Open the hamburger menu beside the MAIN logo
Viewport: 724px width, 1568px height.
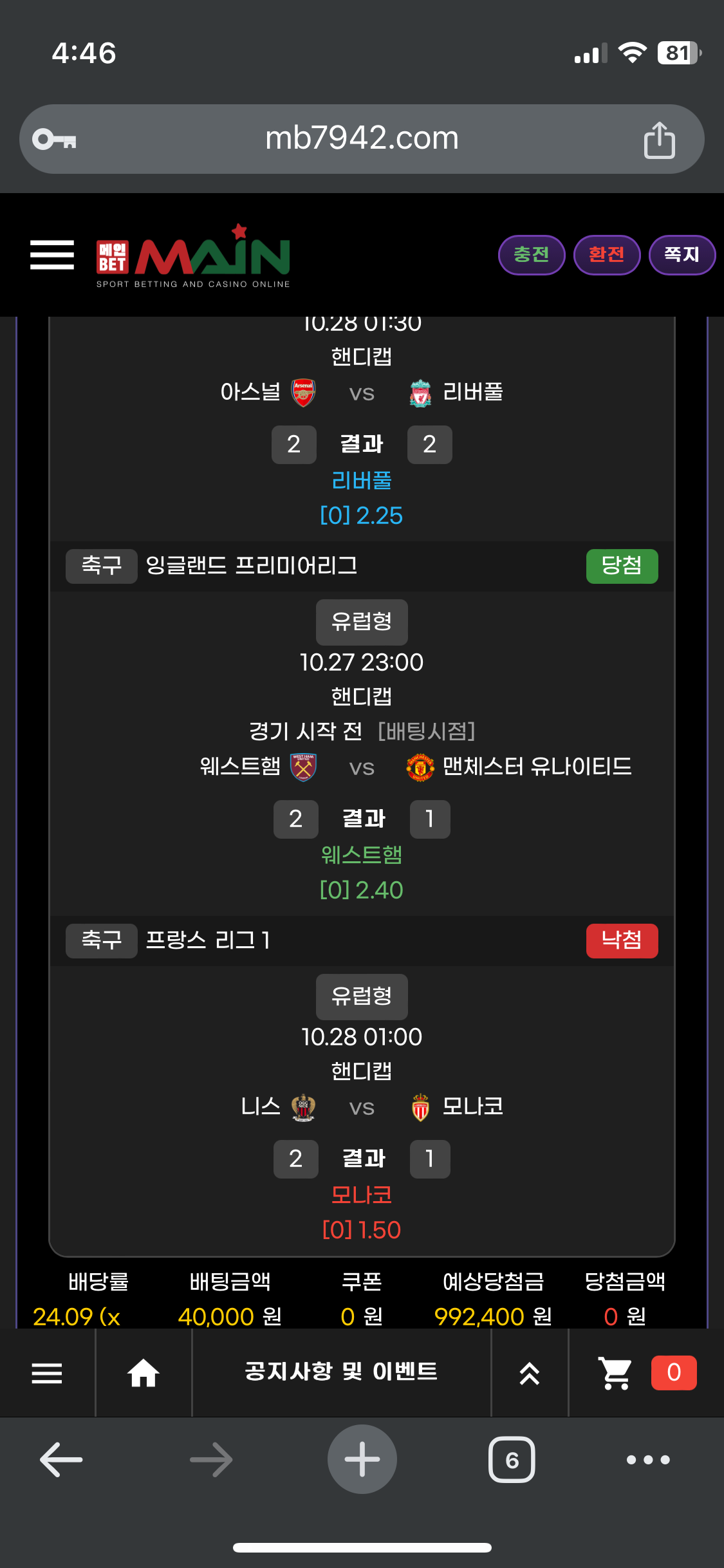tap(52, 255)
